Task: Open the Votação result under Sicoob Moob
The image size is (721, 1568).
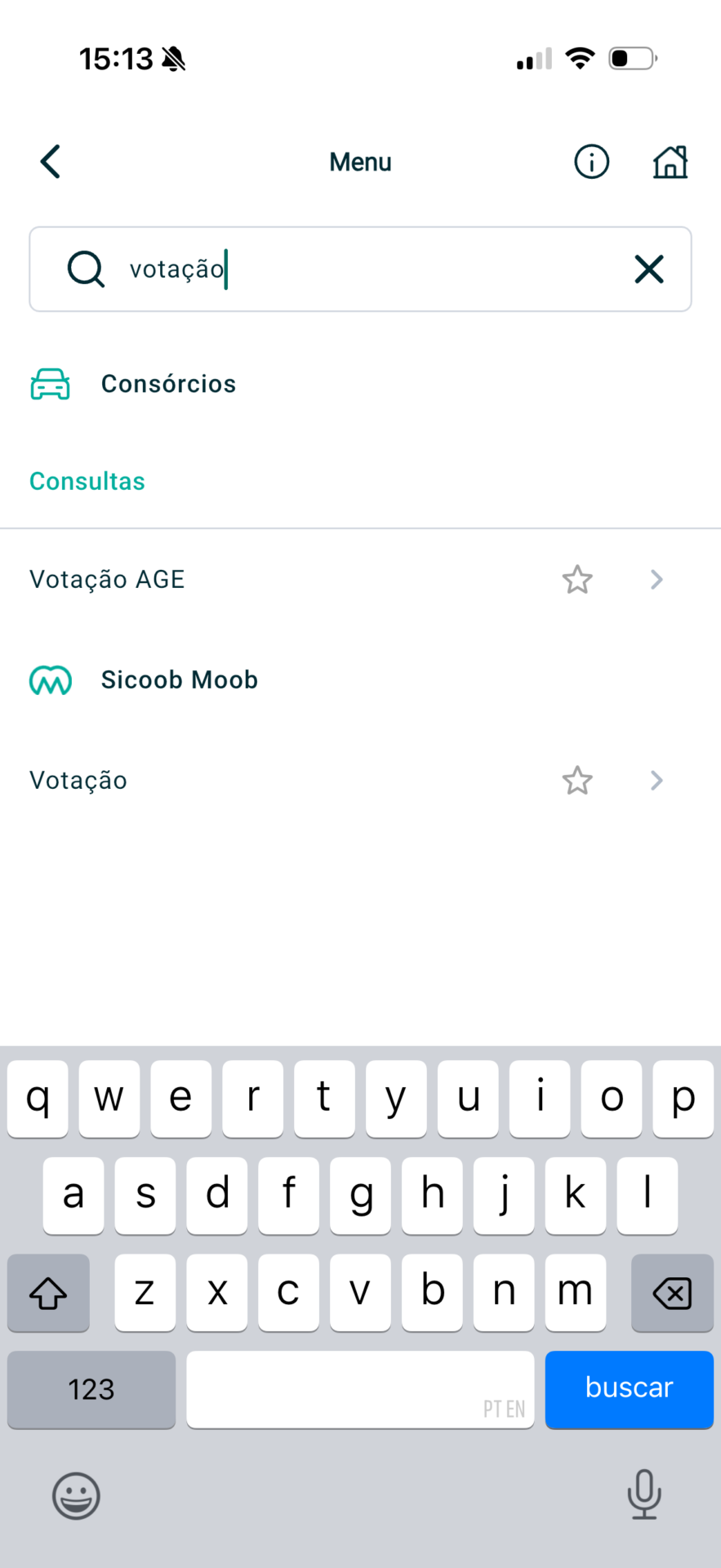Action: tap(78, 781)
